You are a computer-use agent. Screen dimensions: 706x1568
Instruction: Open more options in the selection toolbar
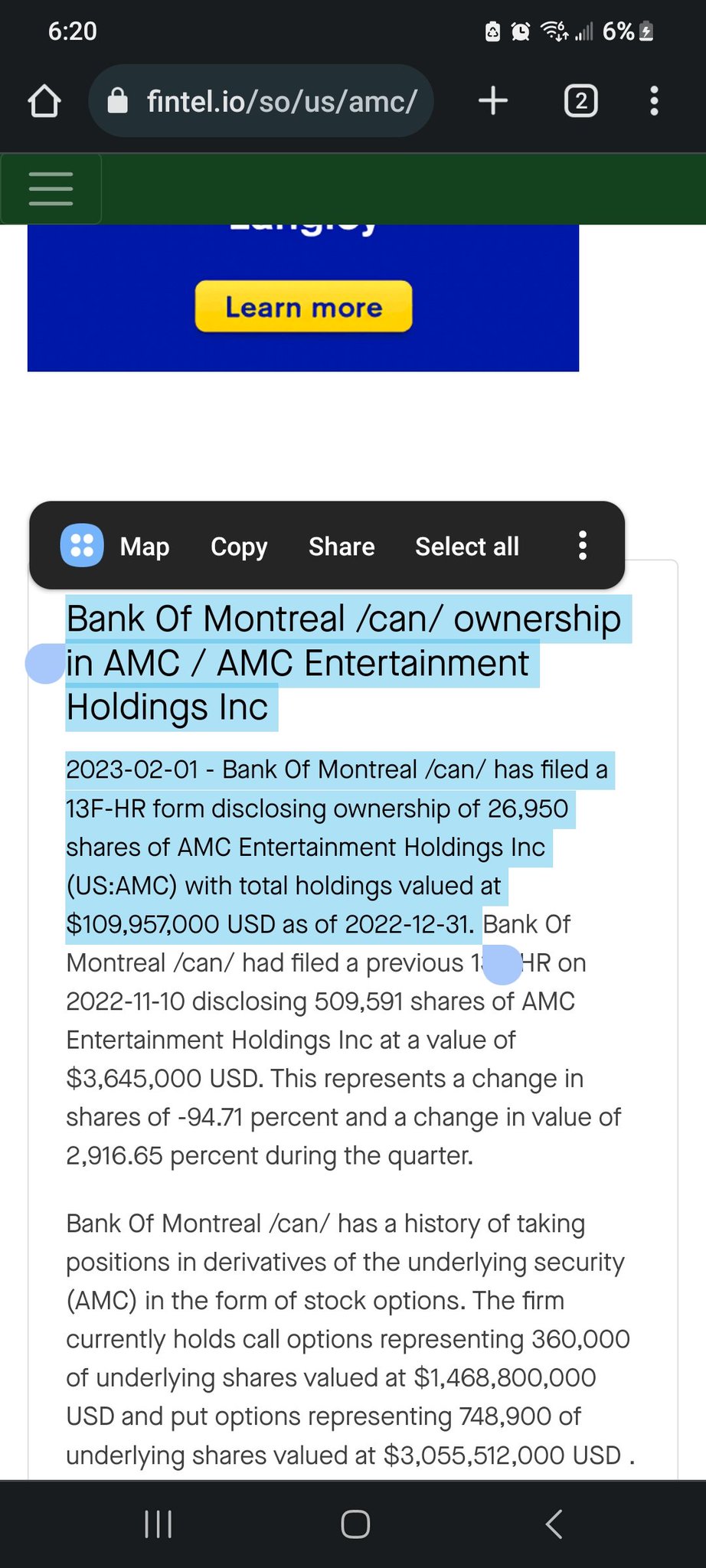tap(583, 546)
